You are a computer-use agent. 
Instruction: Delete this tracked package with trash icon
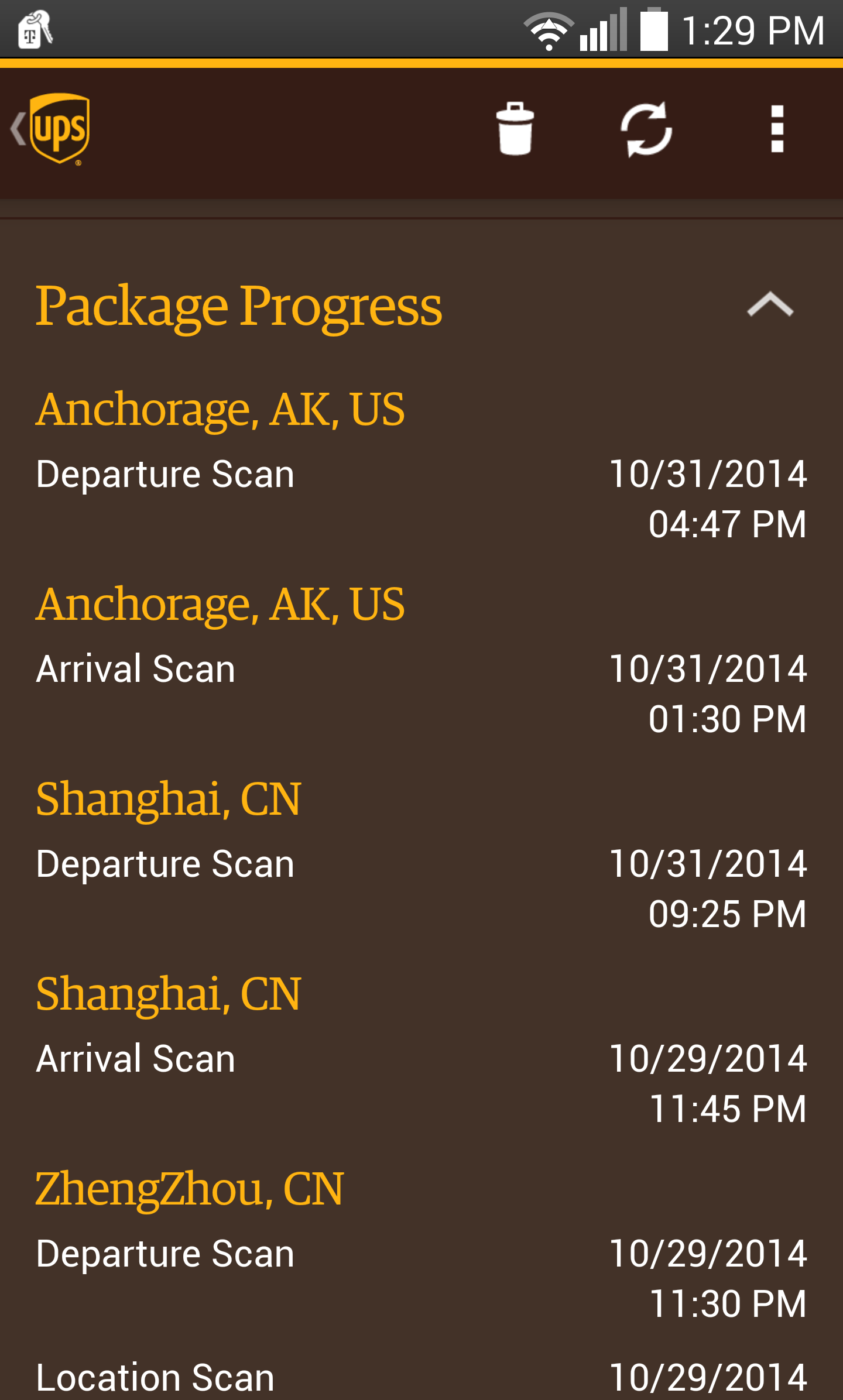tap(515, 129)
